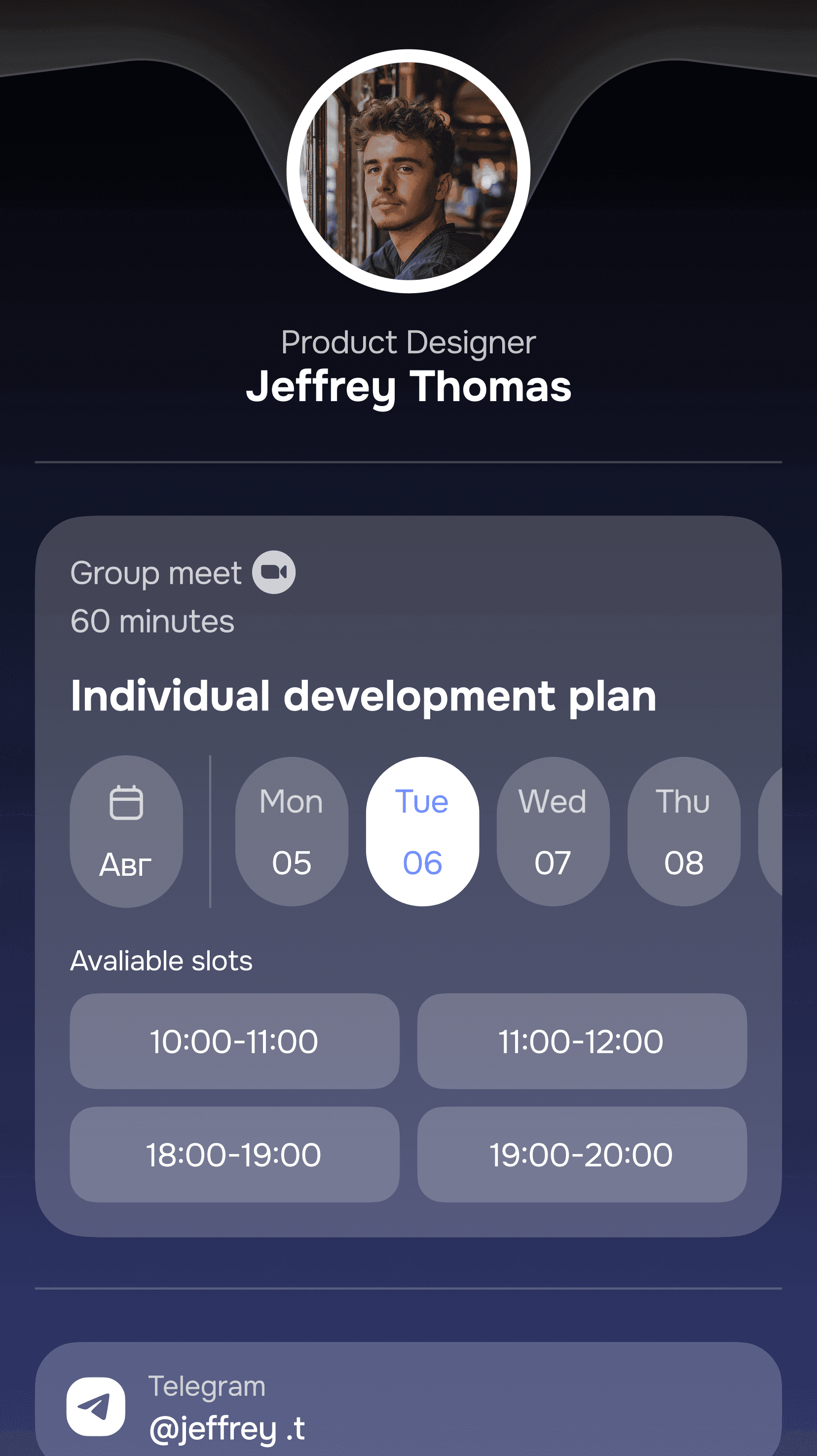This screenshot has width=817, height=1456.
Task: View Jeffrey Thomas profile photo
Action: [x=408, y=171]
